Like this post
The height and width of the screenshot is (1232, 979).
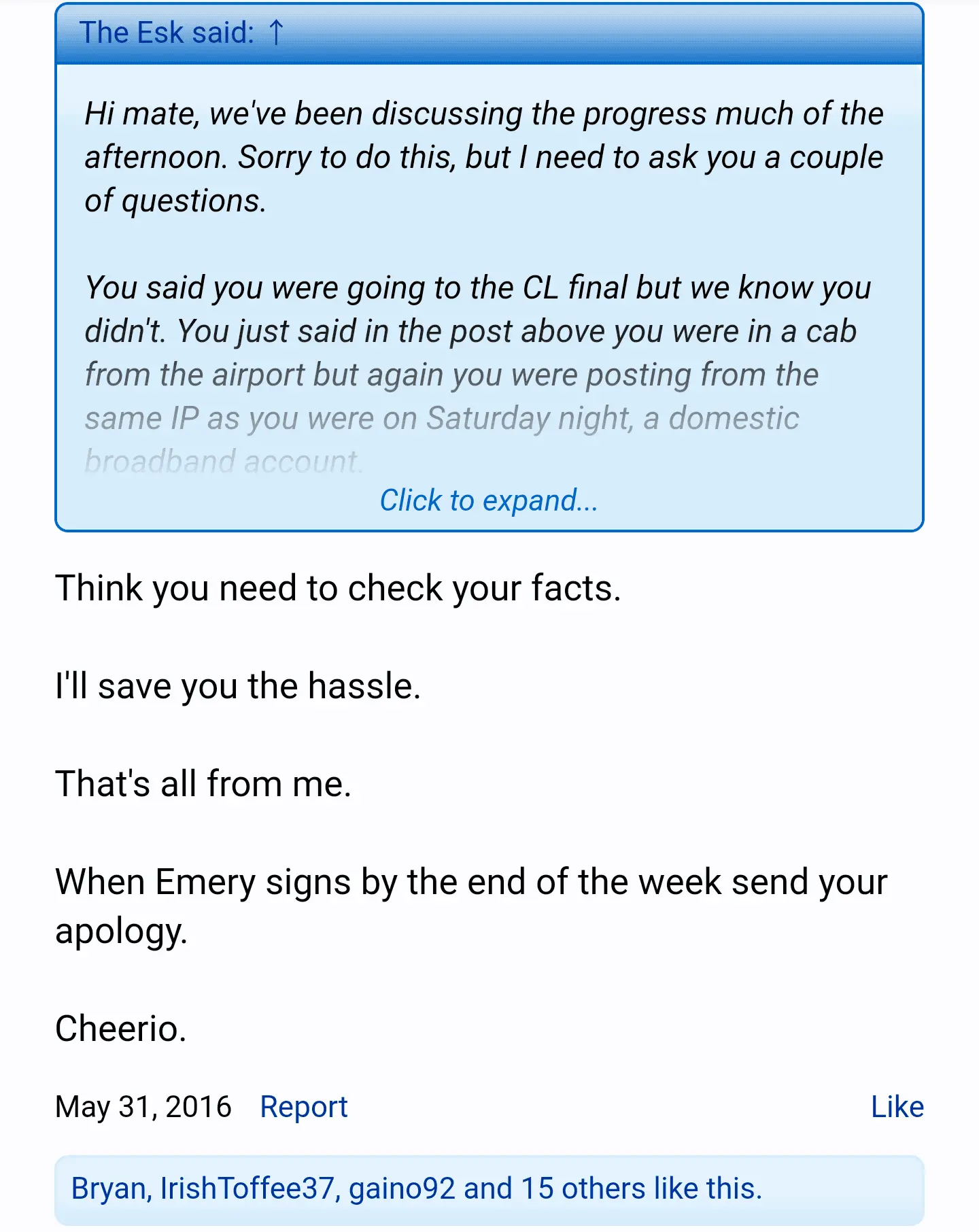(897, 1107)
